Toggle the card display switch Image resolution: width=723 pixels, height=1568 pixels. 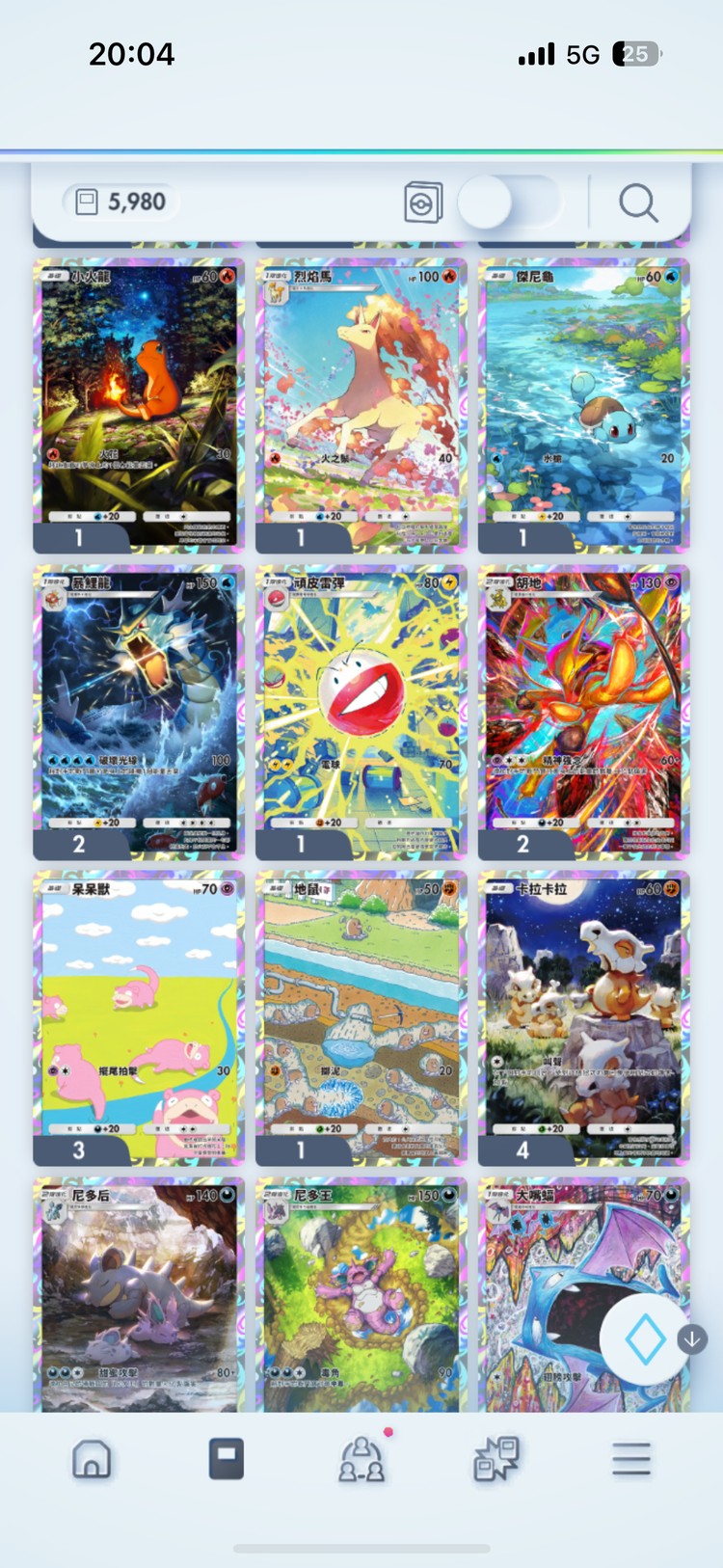tap(508, 203)
